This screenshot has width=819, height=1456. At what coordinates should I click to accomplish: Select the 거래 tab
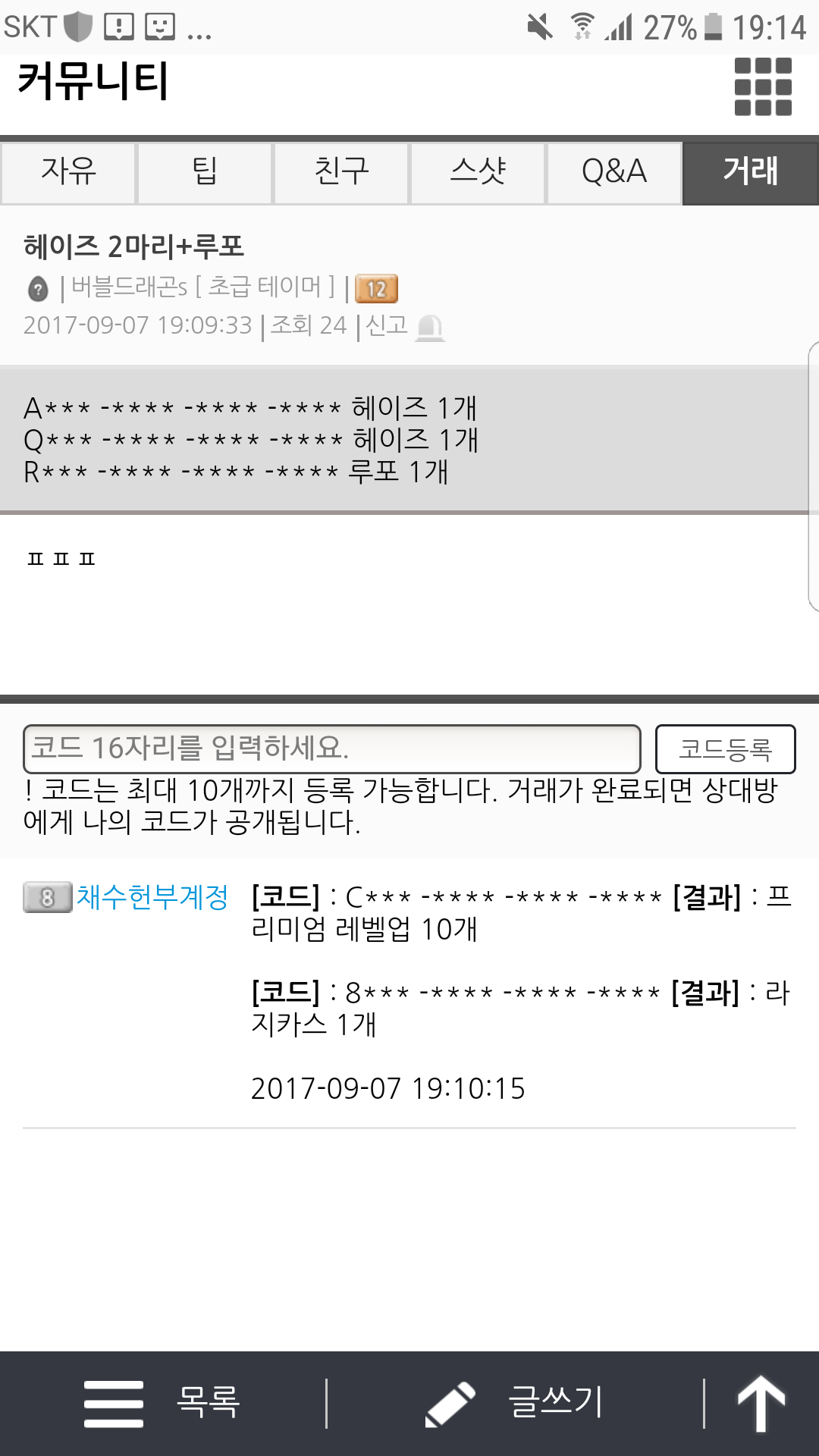pyautogui.click(x=750, y=172)
